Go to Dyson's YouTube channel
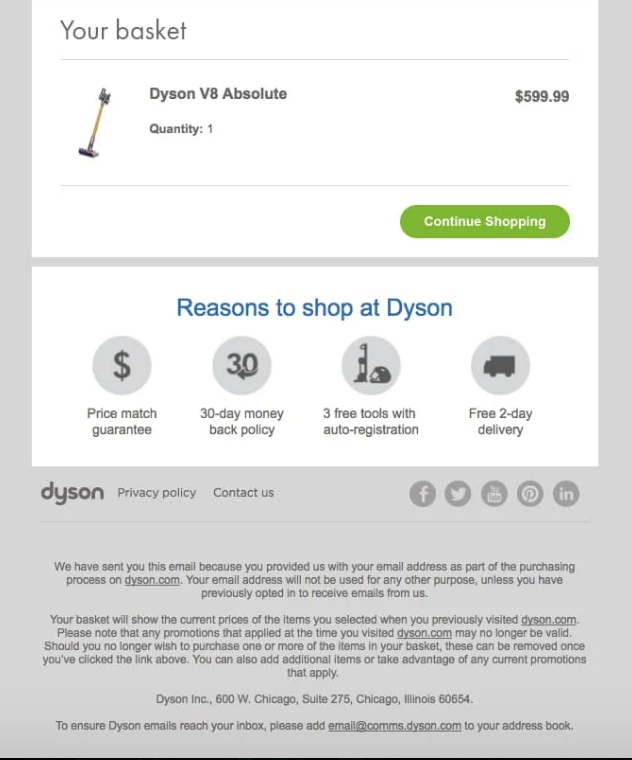This screenshot has height=760, width=632. coord(494,494)
